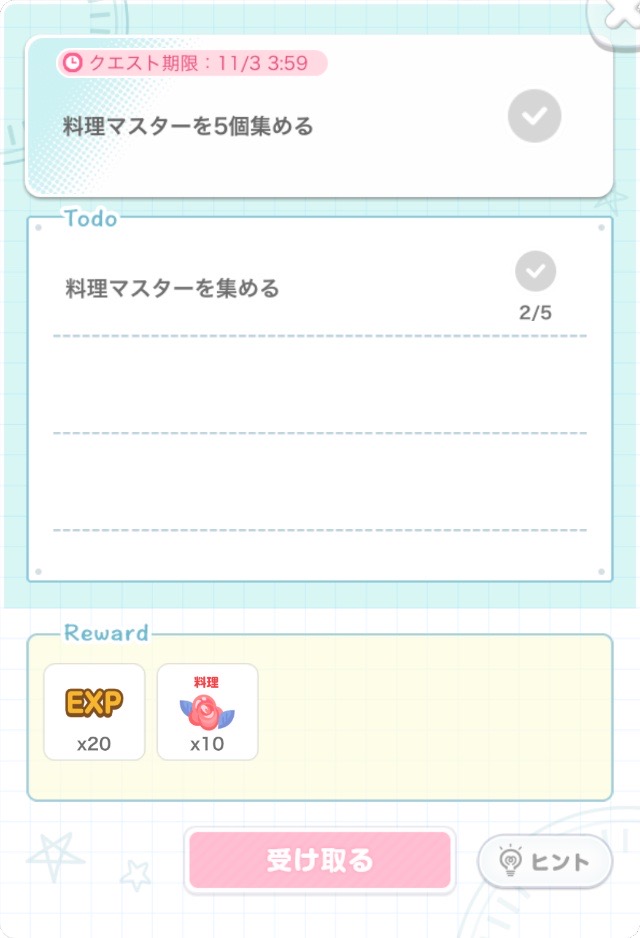View the EXP x20 reward item
The width and height of the screenshot is (640, 938).
click(95, 711)
